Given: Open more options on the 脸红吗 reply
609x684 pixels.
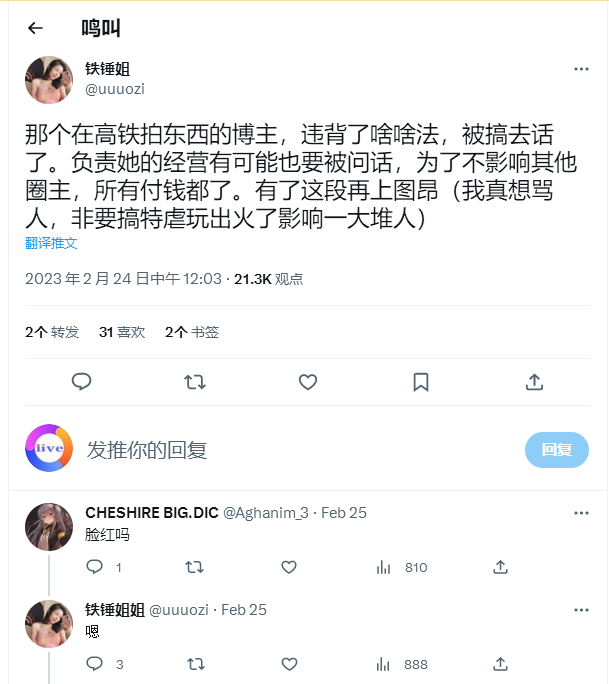Looking at the screenshot, I should click(x=581, y=513).
